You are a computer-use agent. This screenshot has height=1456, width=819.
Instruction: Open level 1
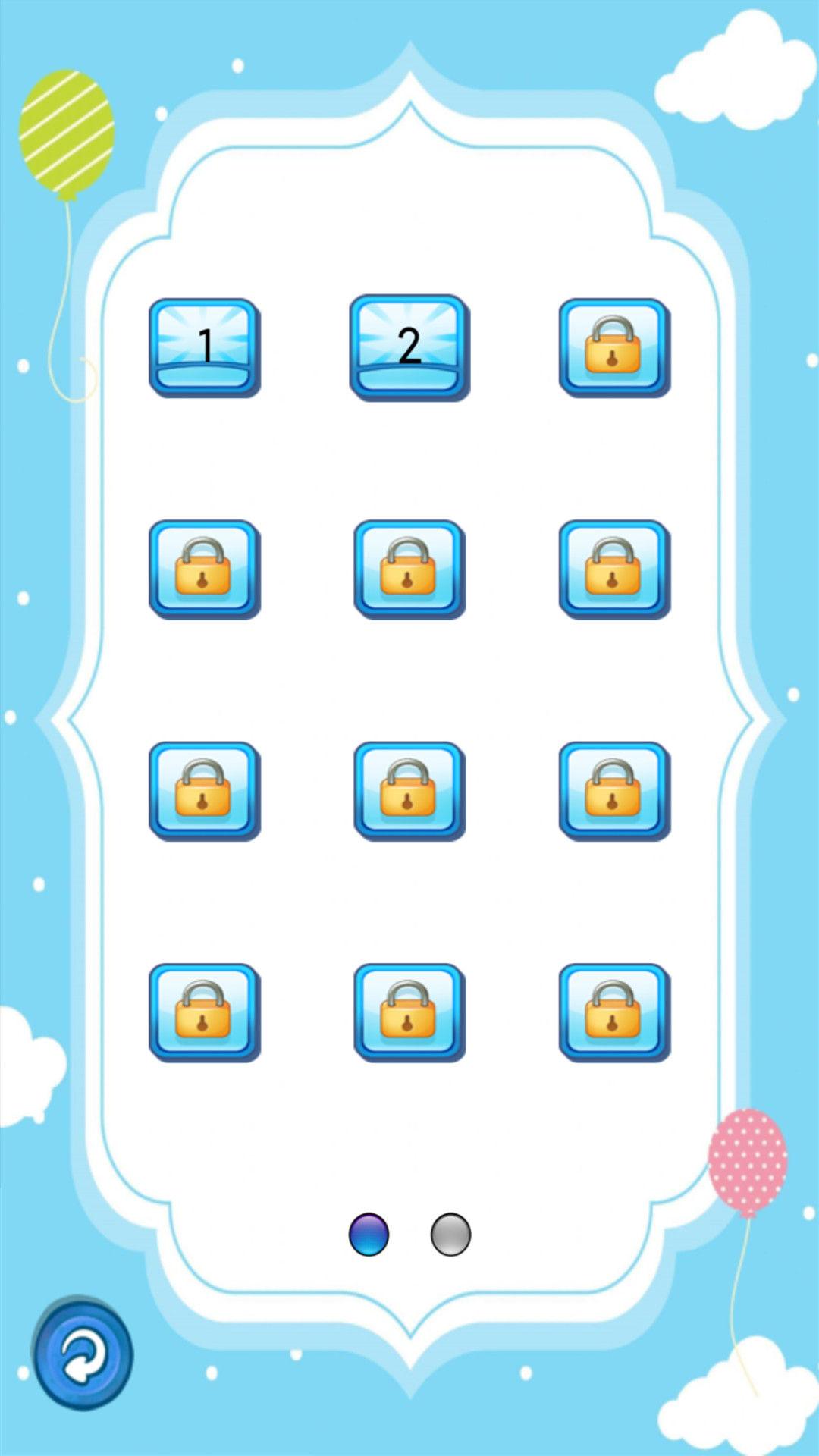coord(203,349)
